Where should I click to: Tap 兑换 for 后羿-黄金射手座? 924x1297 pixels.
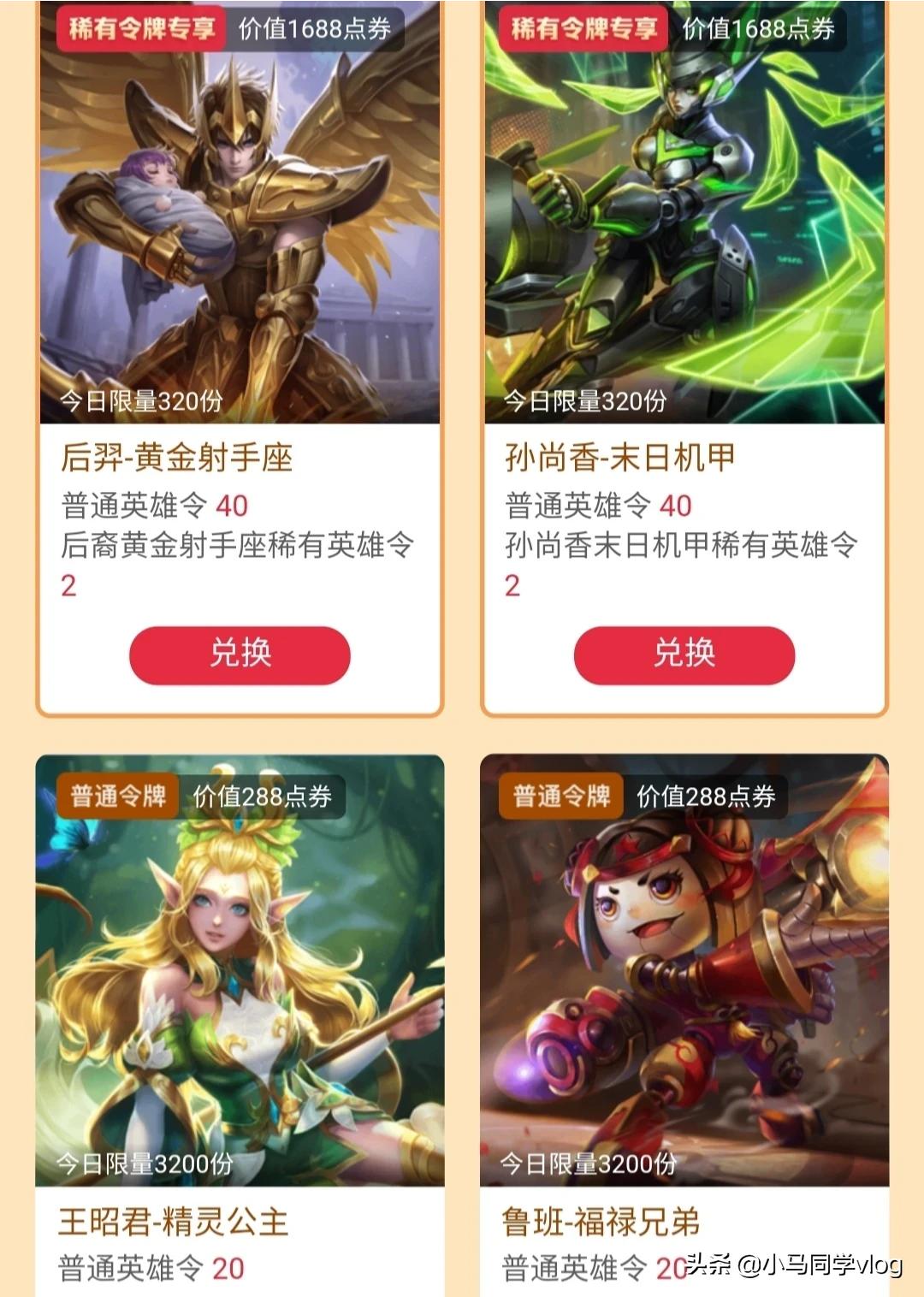240,654
